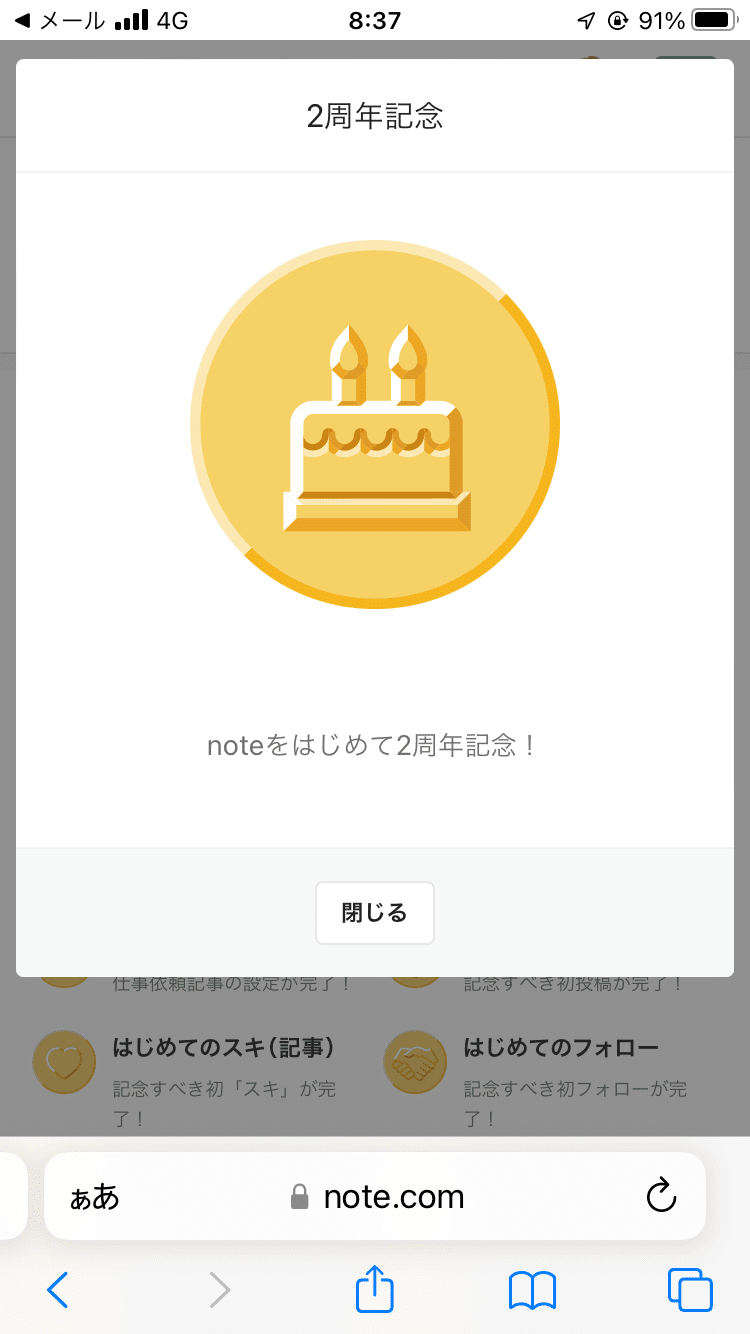This screenshot has height=1334, width=750.
Task: Reload the page with the refresh icon
Action: coord(662,1196)
